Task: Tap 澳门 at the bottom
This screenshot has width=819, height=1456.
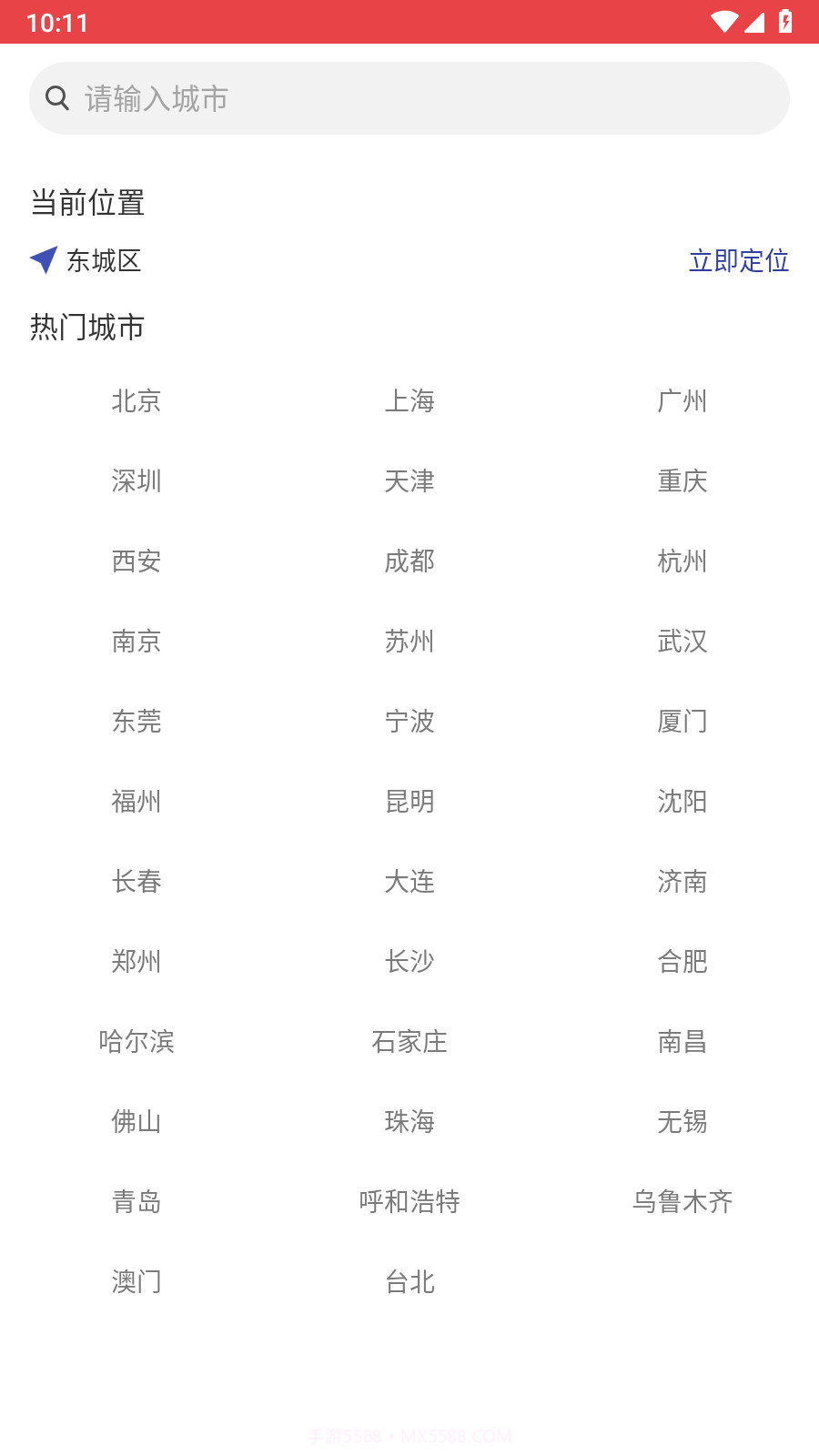Action: pyautogui.click(x=136, y=1281)
